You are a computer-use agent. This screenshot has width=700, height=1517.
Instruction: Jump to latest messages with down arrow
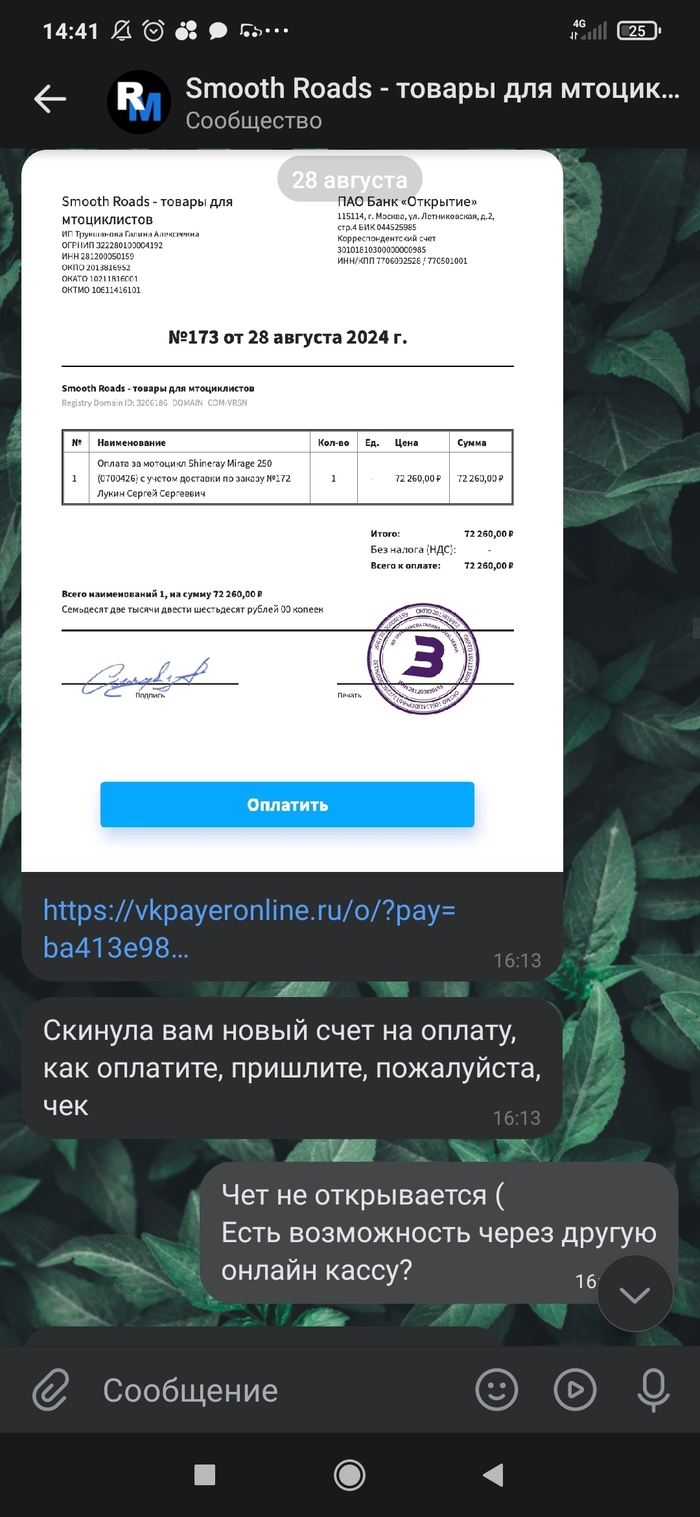635,1293
